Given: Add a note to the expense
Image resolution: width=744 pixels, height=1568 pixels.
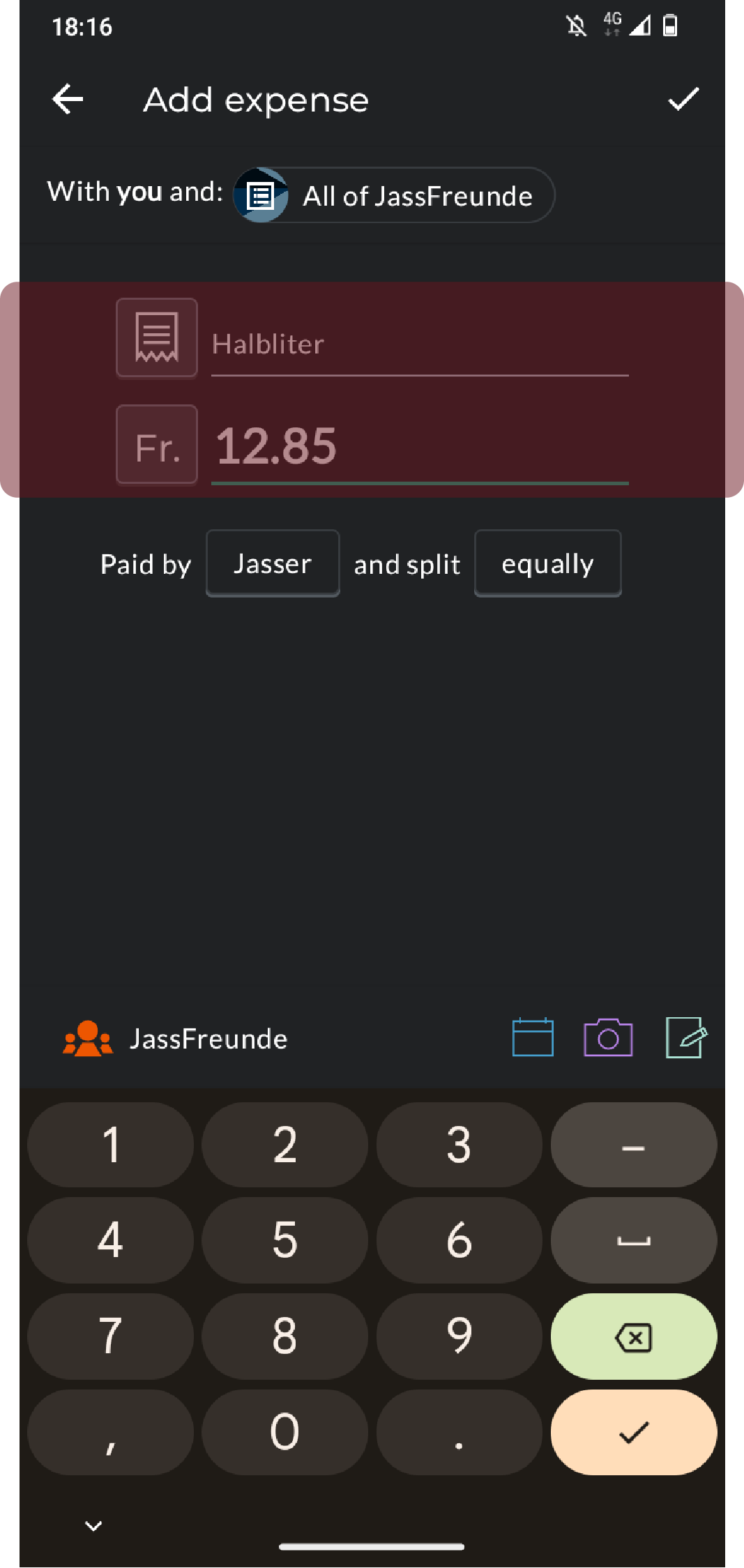Looking at the screenshot, I should point(686,1037).
